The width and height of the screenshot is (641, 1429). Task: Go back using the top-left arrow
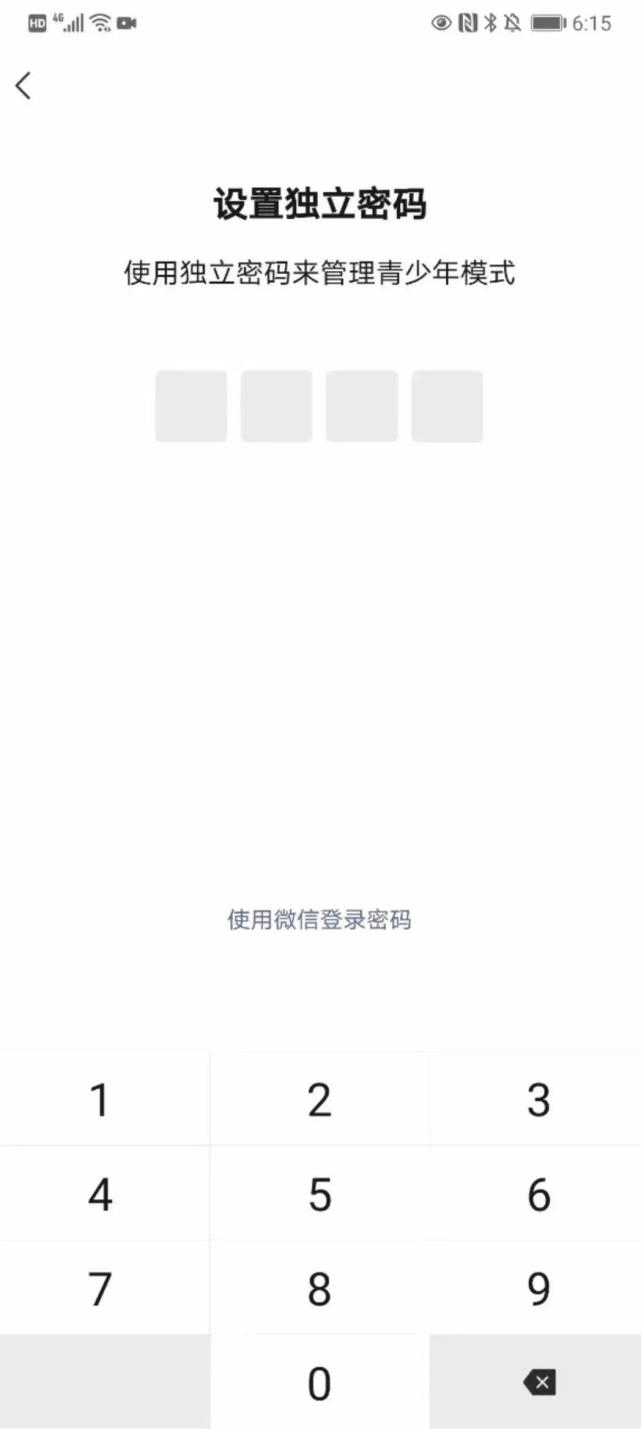[x=24, y=86]
